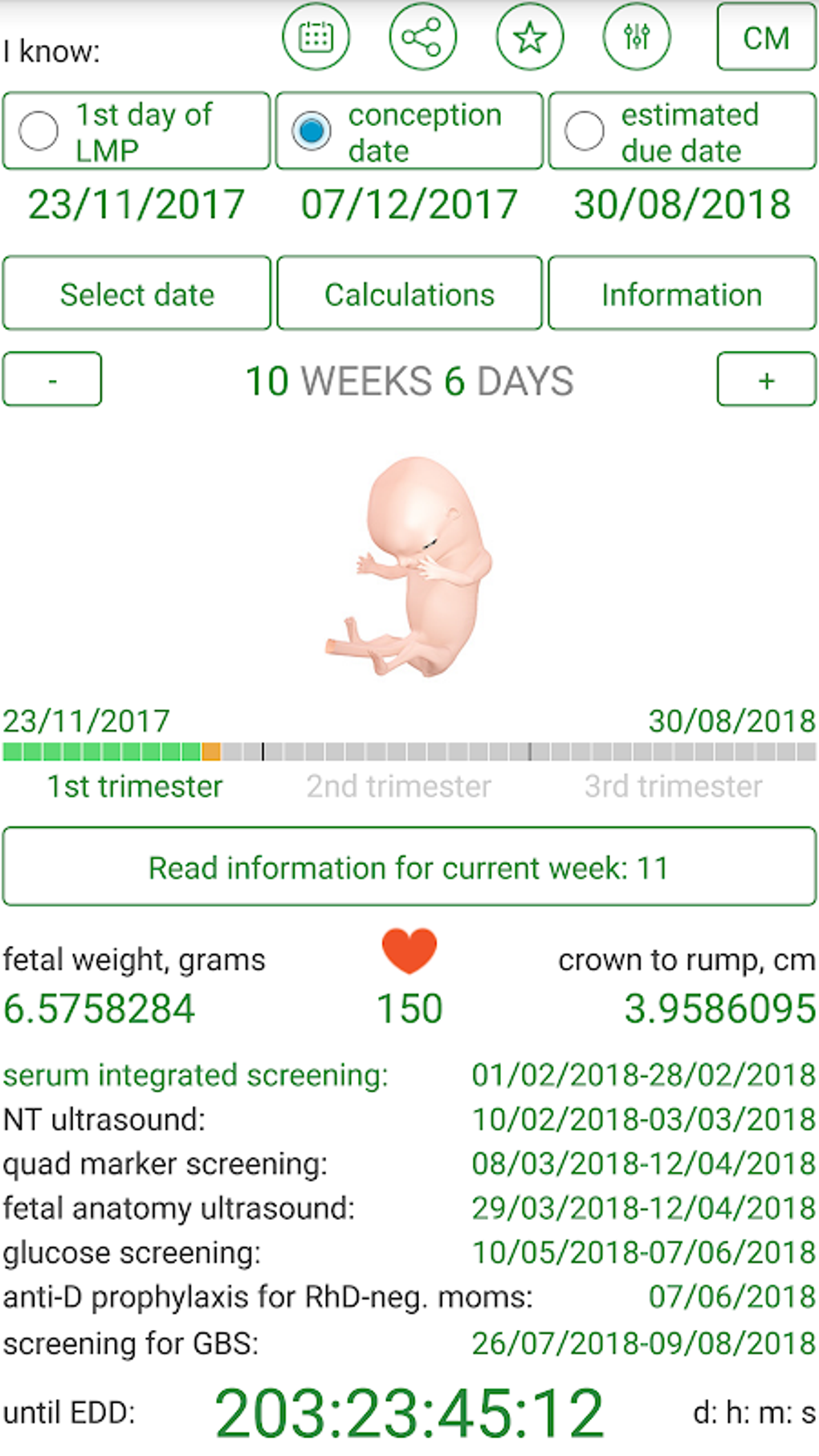Tap the 2nd trimester label
Screen dimensions: 819x1456
[x=399, y=786]
